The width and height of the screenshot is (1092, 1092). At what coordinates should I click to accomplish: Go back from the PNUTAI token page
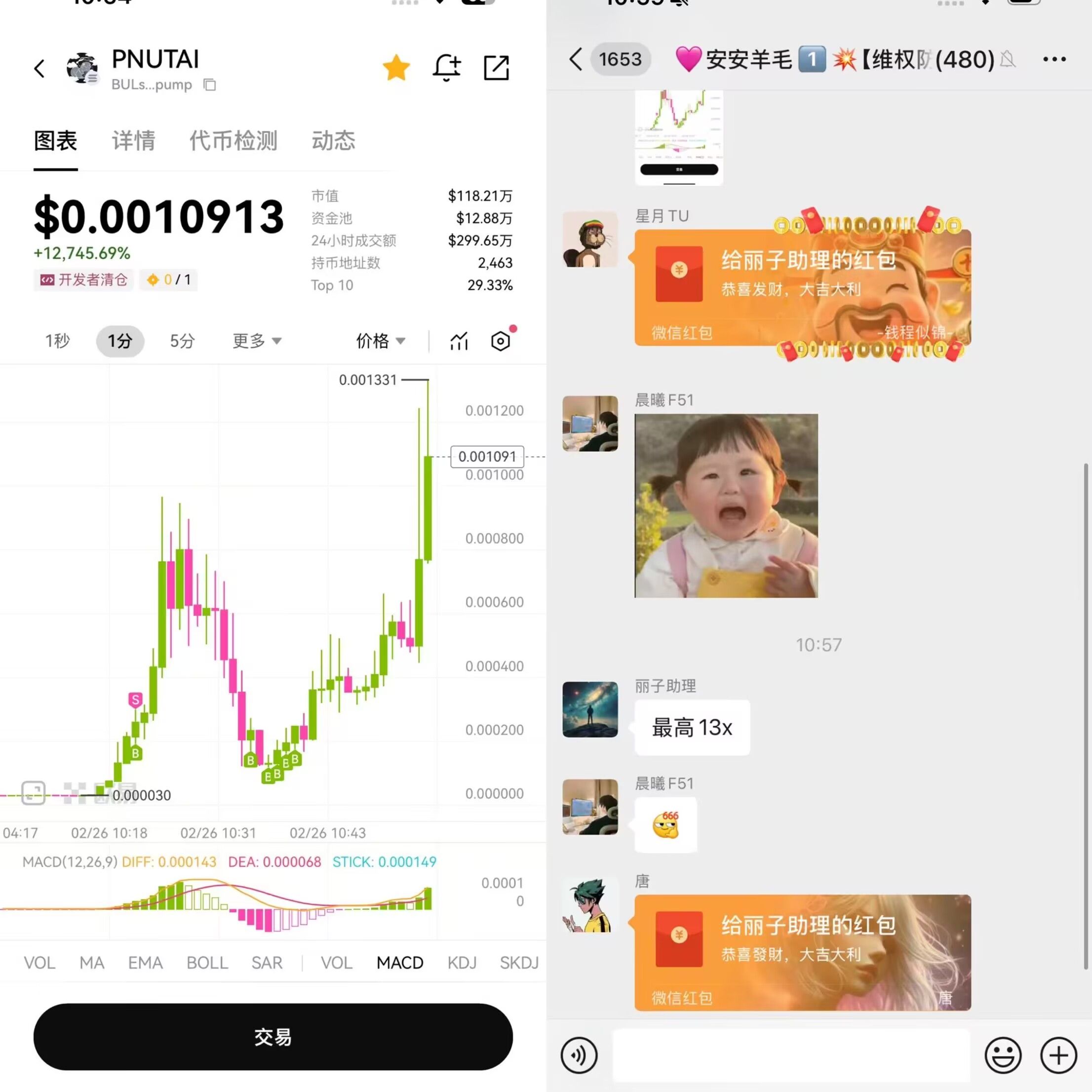39,69
